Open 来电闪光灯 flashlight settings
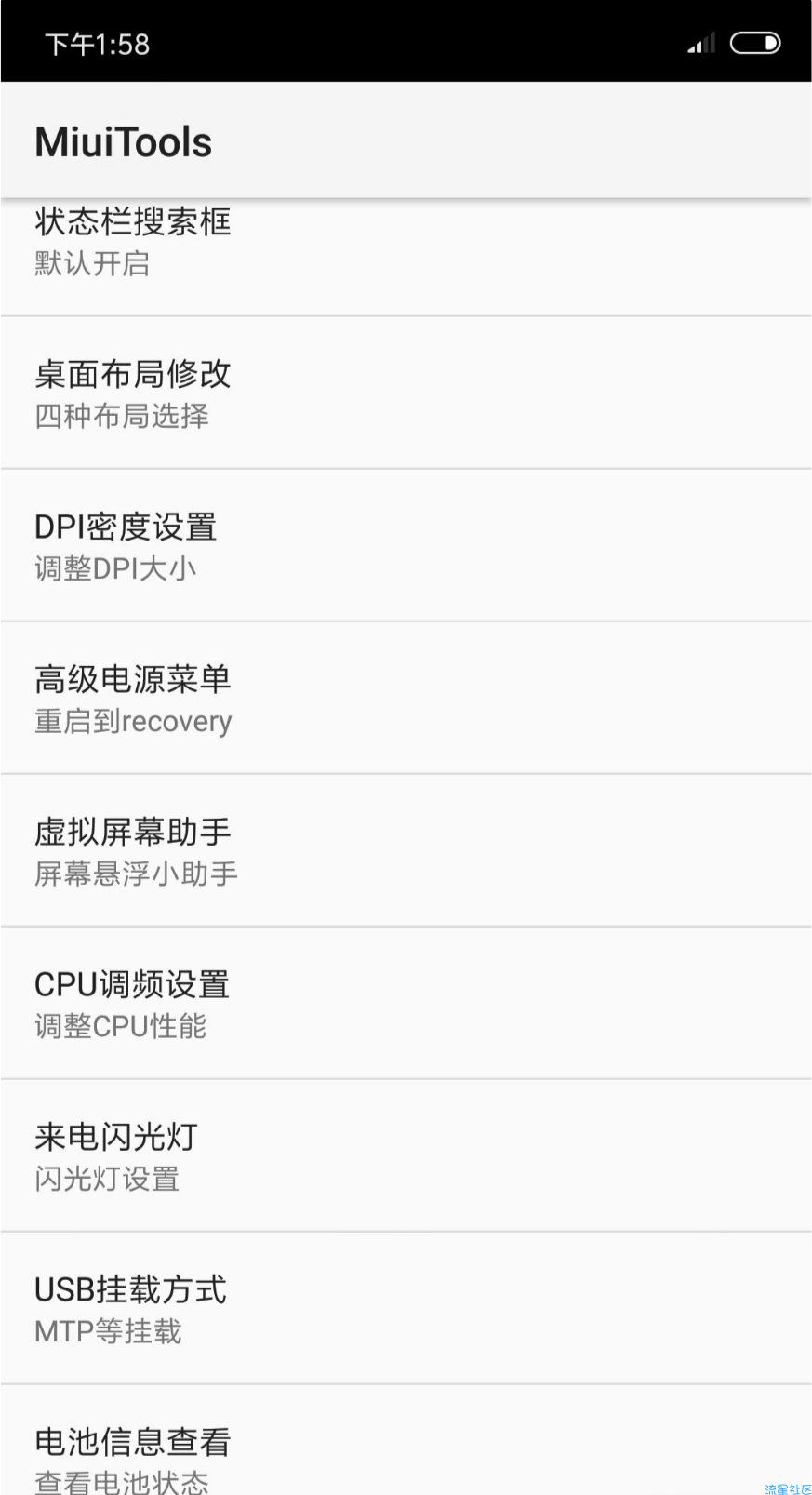The width and height of the screenshot is (812, 1495). 406,1155
